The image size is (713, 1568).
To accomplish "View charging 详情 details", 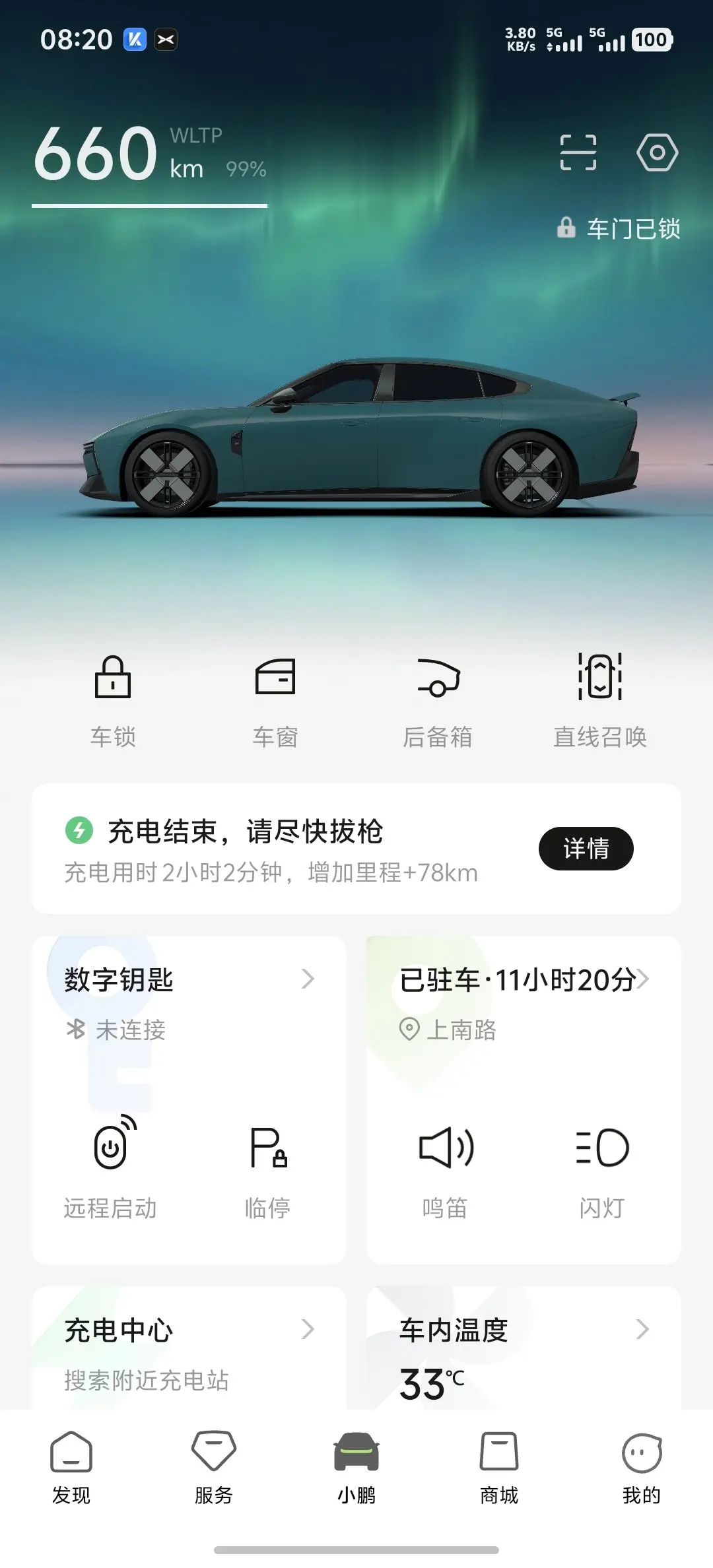I will pos(586,848).
